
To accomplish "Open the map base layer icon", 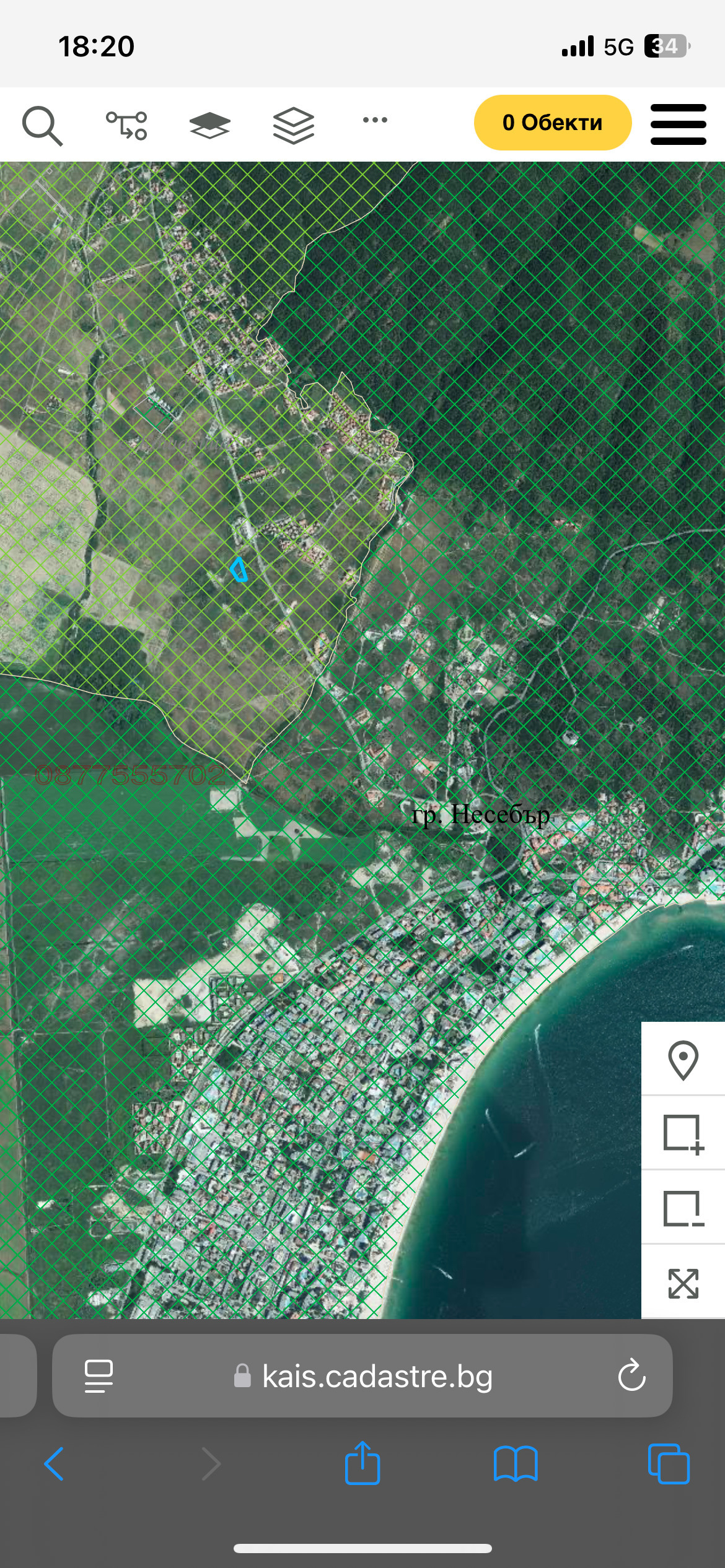I will tap(209, 125).
